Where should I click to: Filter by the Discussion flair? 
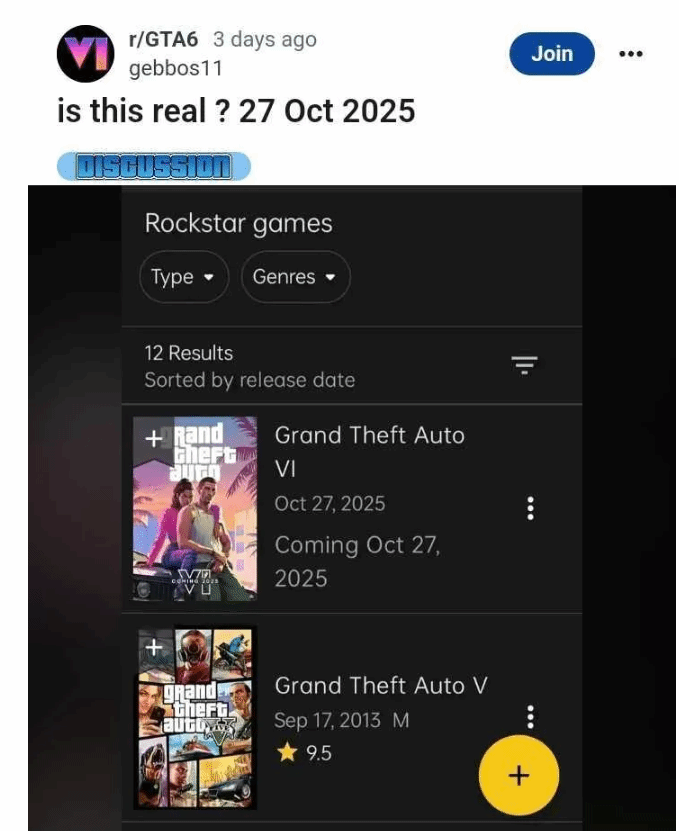[153, 166]
